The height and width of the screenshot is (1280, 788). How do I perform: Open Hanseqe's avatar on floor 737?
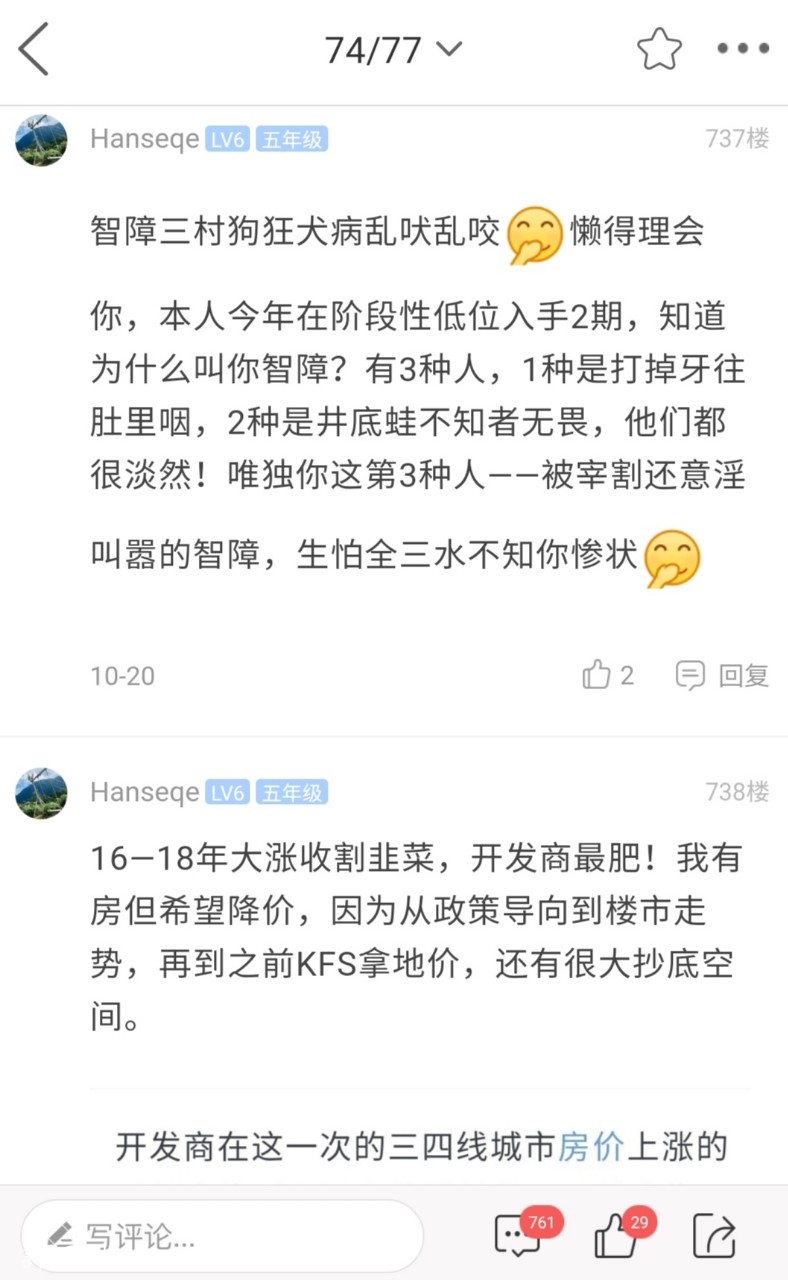tap(41, 140)
